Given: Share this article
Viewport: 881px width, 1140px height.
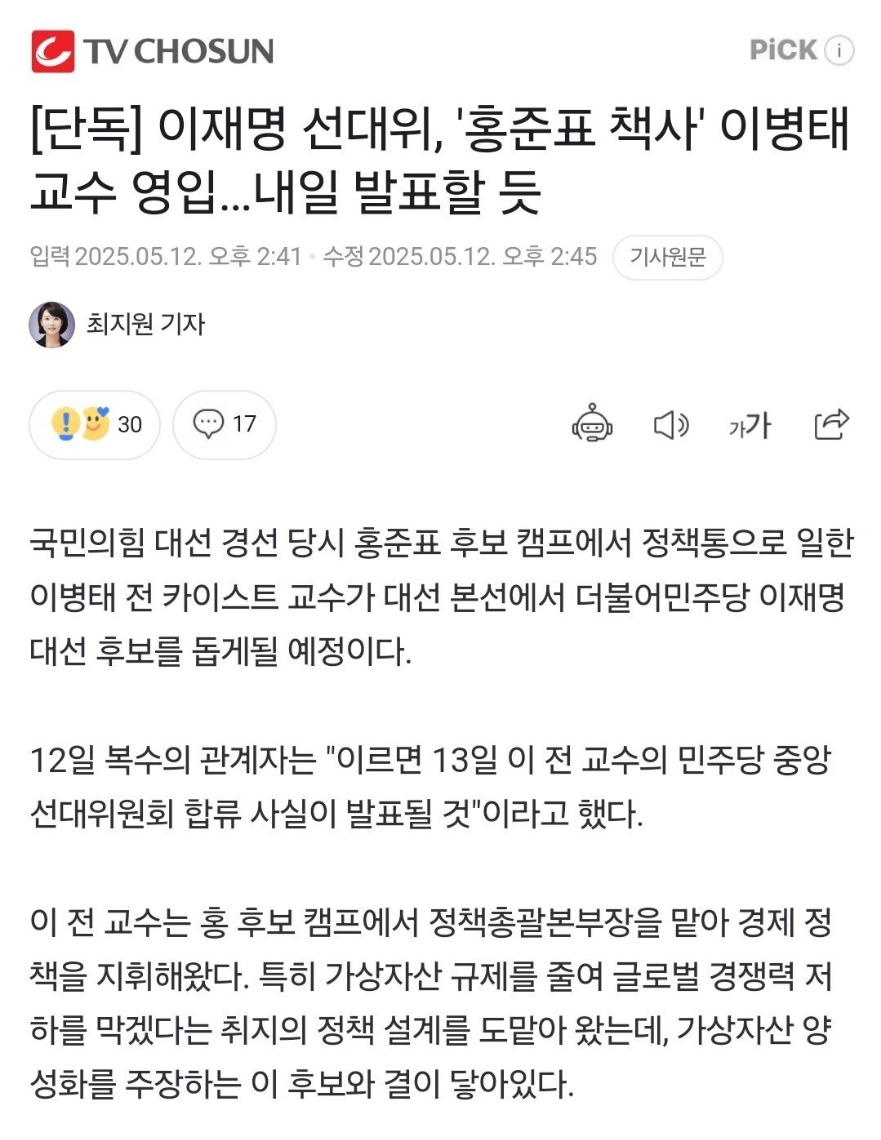Looking at the screenshot, I should click(x=831, y=424).
